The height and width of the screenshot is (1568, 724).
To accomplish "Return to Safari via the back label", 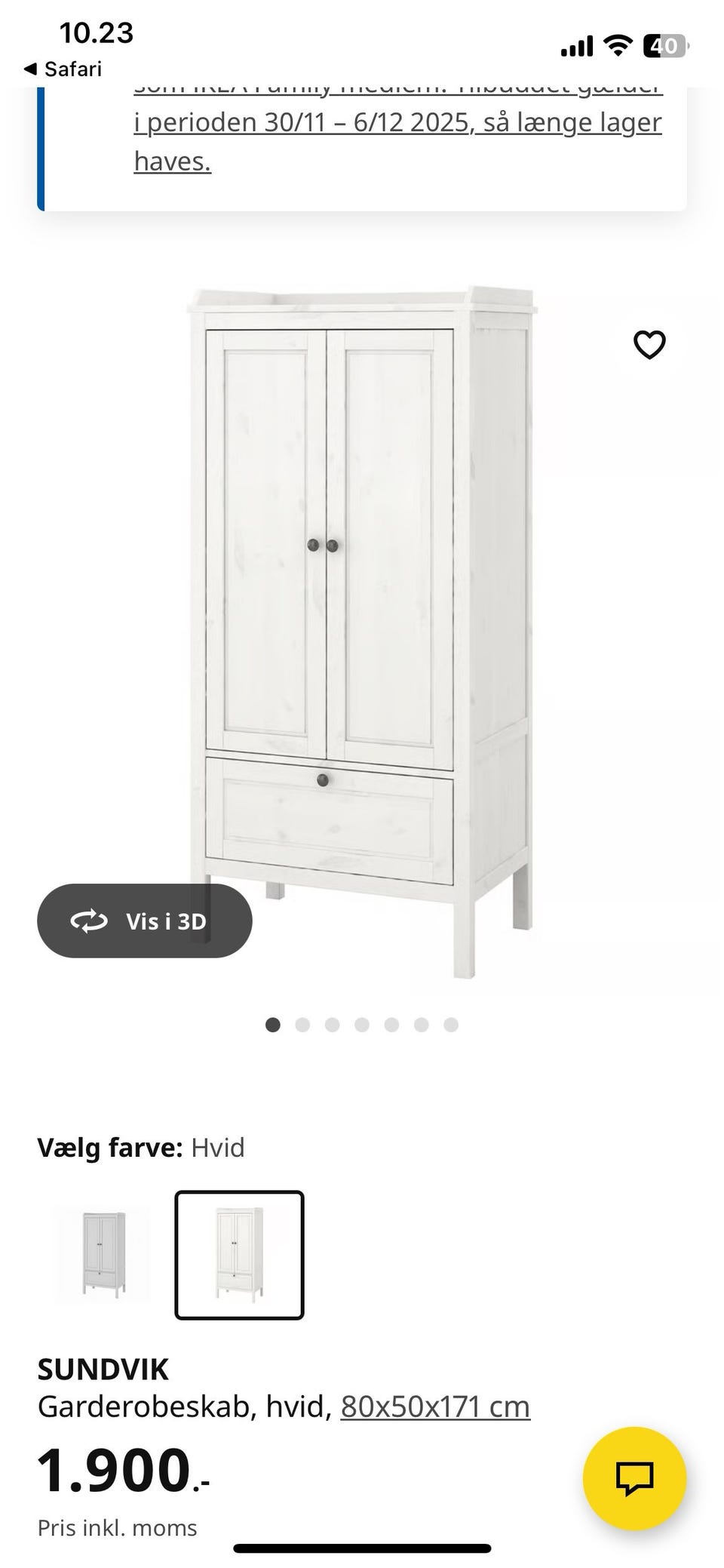I will (x=63, y=69).
